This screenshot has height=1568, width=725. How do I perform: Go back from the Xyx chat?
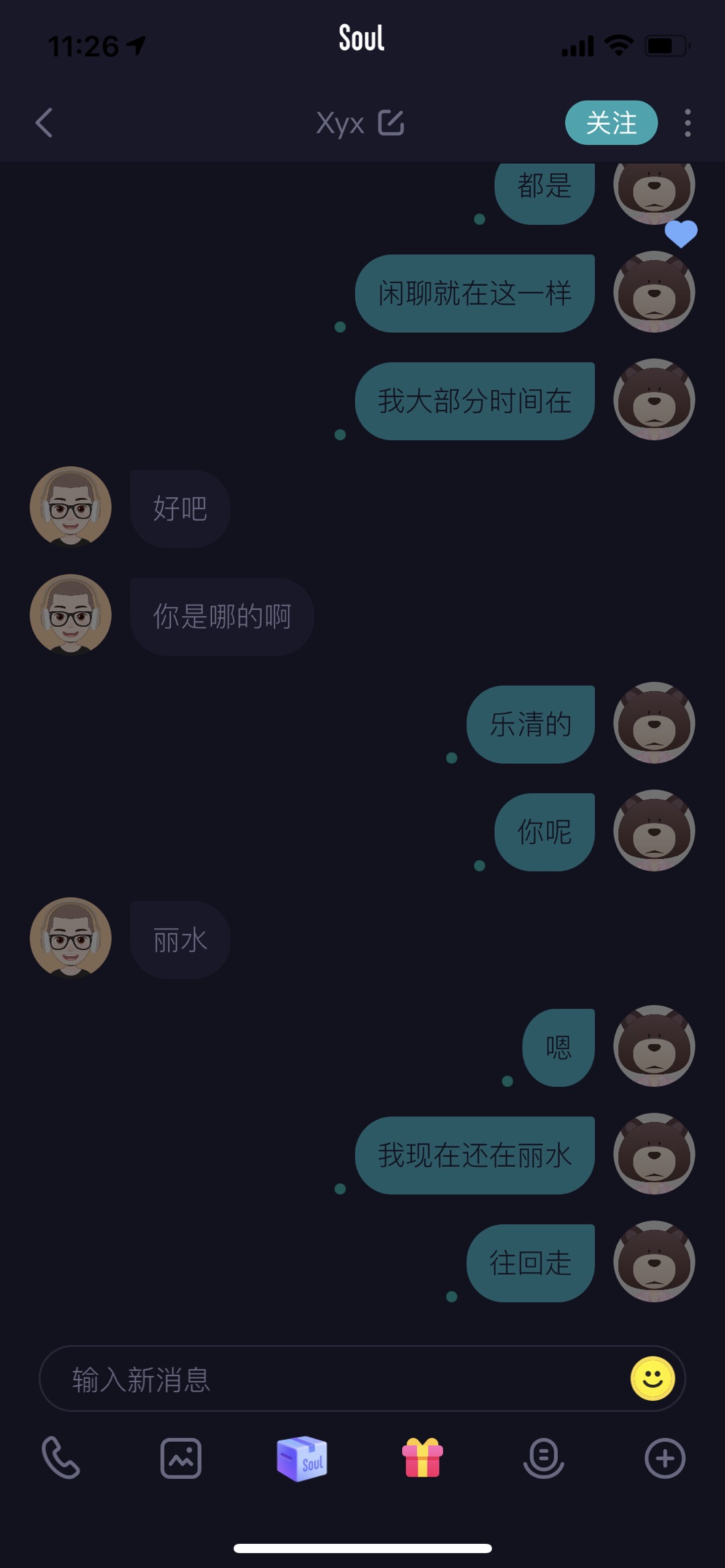[44, 123]
